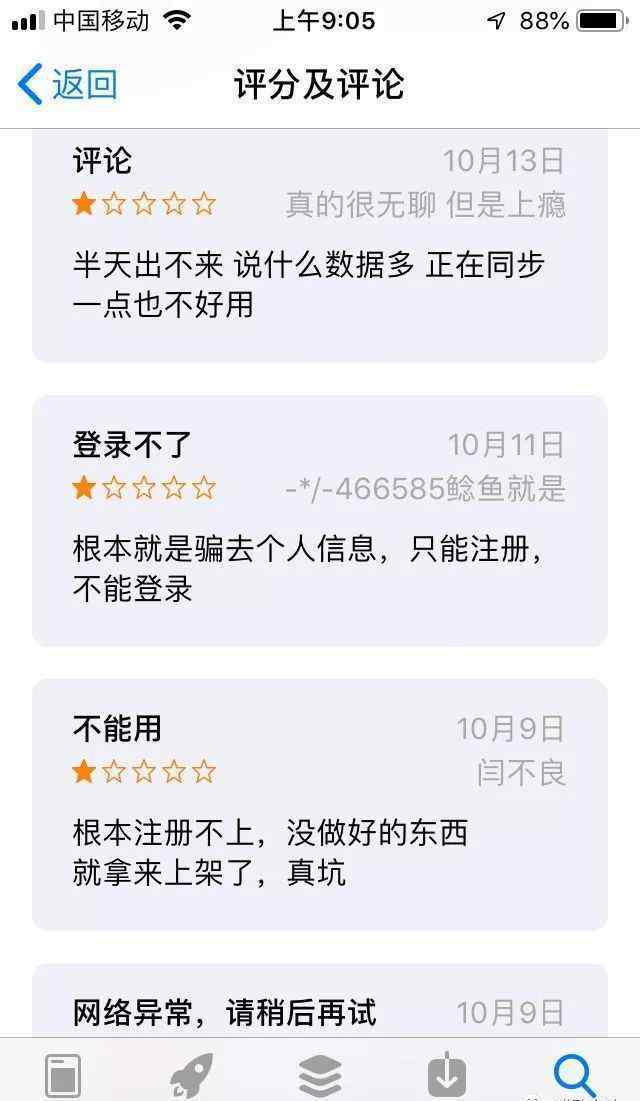
Task: Open the review titled 不能用
Action: [x=320, y=803]
